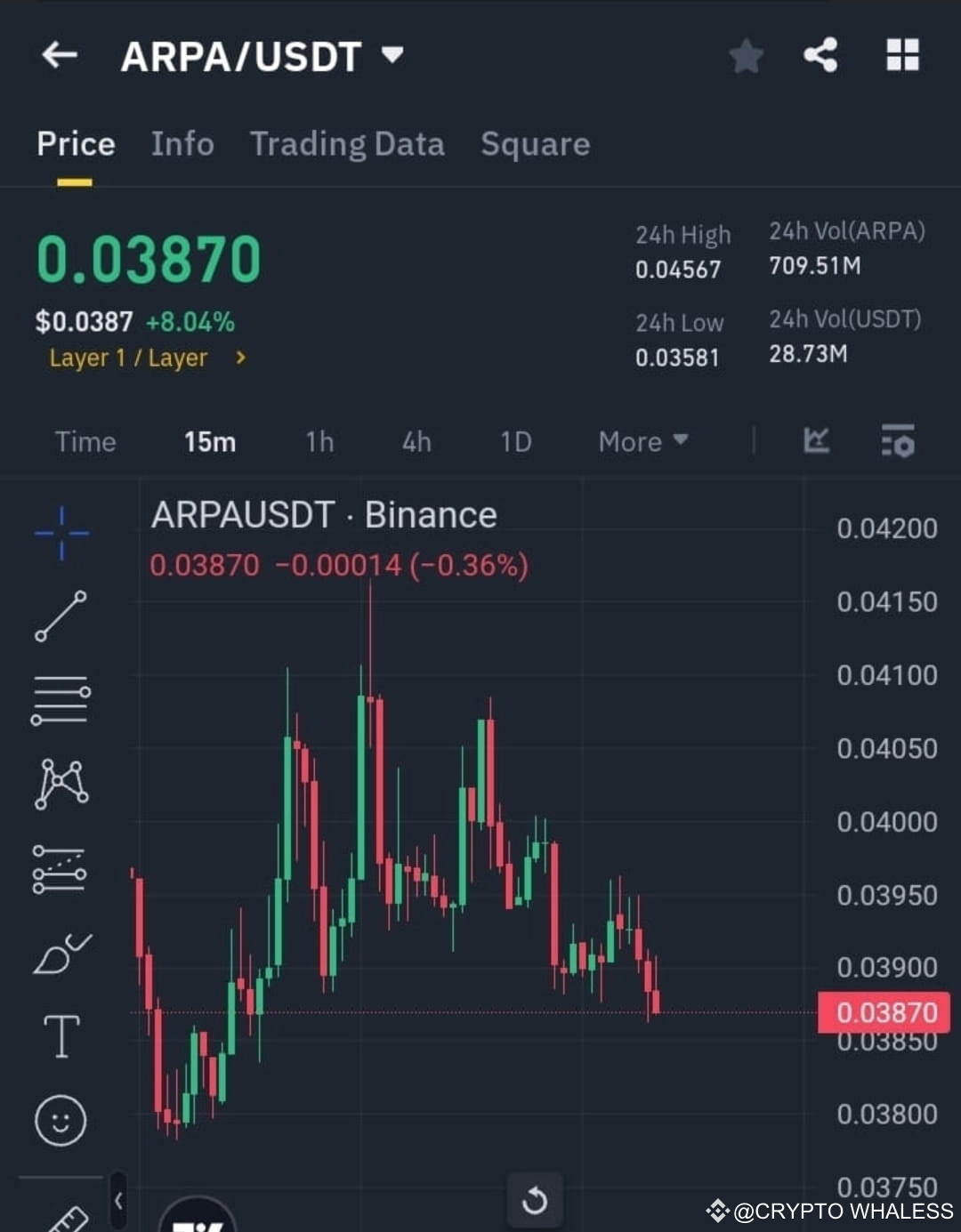Open the technical indicators panel
The image size is (961, 1232).
click(x=816, y=442)
